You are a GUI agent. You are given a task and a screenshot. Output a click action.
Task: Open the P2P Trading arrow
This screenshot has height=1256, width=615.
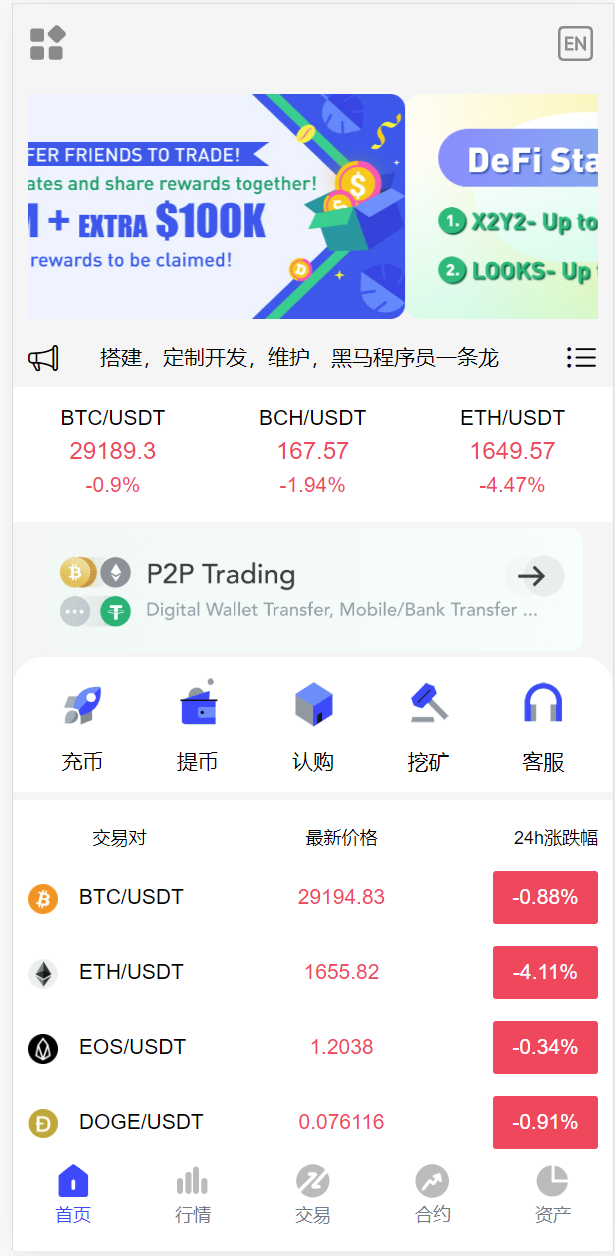[534, 575]
